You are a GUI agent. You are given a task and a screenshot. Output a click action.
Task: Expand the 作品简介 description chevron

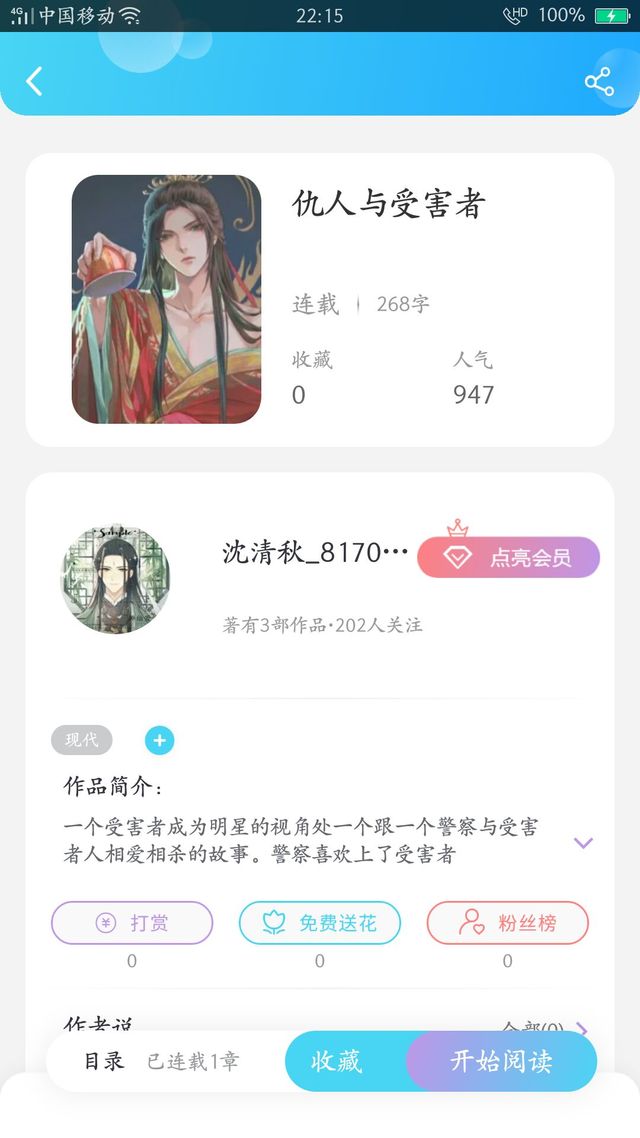tap(583, 843)
